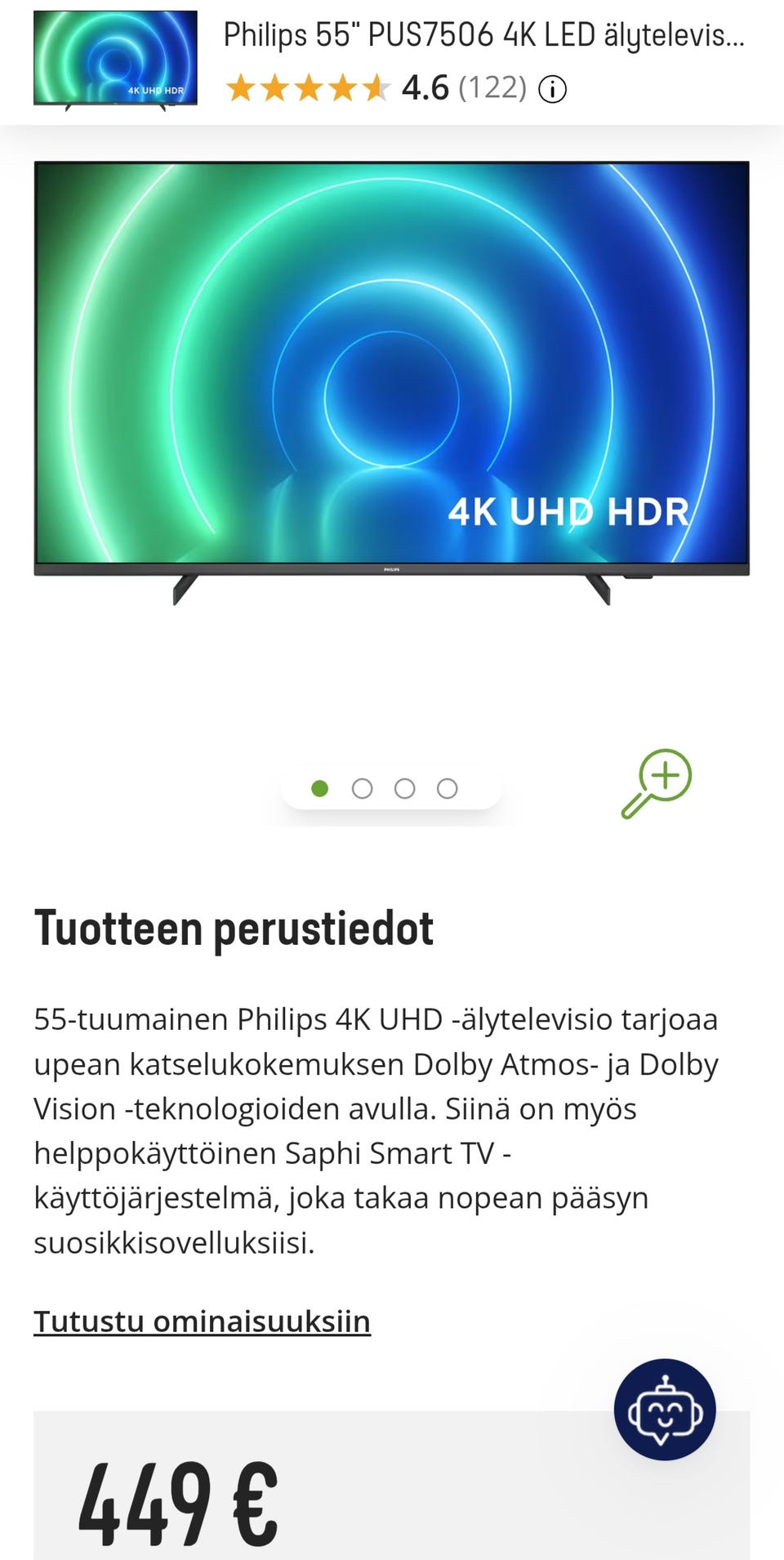The image size is (784, 1560).
Task: Tap the small TV thumbnail in header
Action: 115,60
